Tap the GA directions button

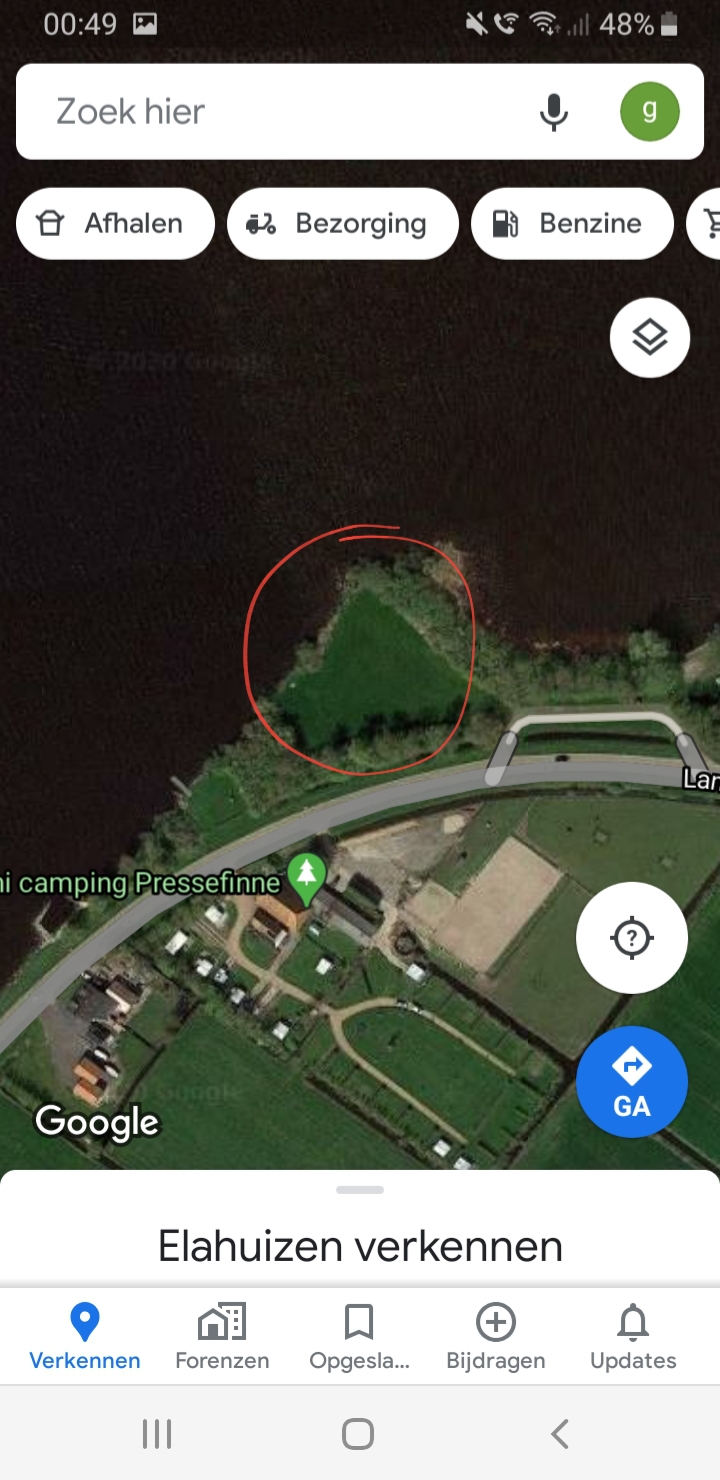[632, 1082]
